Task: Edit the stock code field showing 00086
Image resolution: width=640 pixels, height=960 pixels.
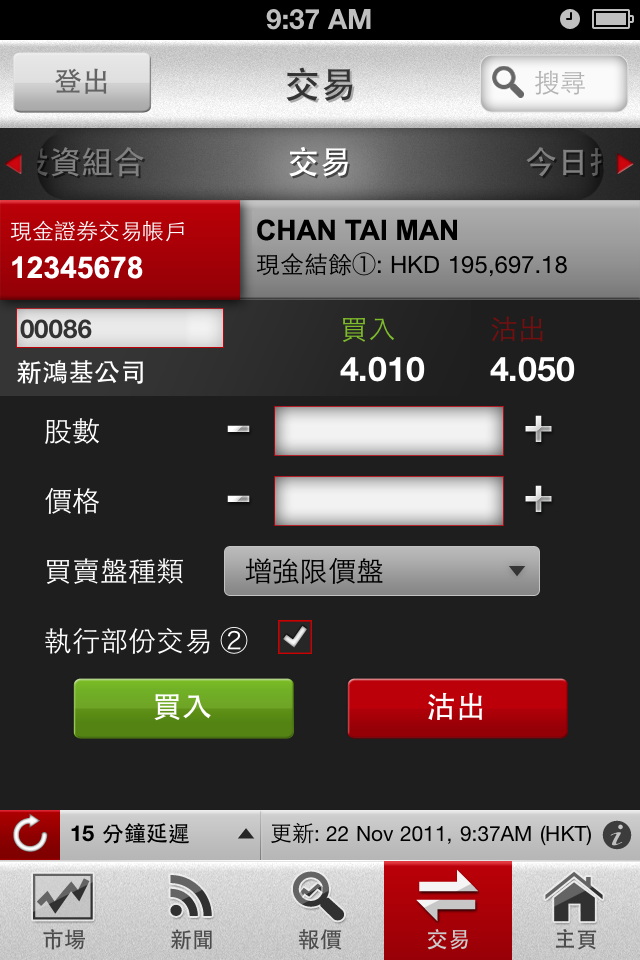Action: (120, 328)
